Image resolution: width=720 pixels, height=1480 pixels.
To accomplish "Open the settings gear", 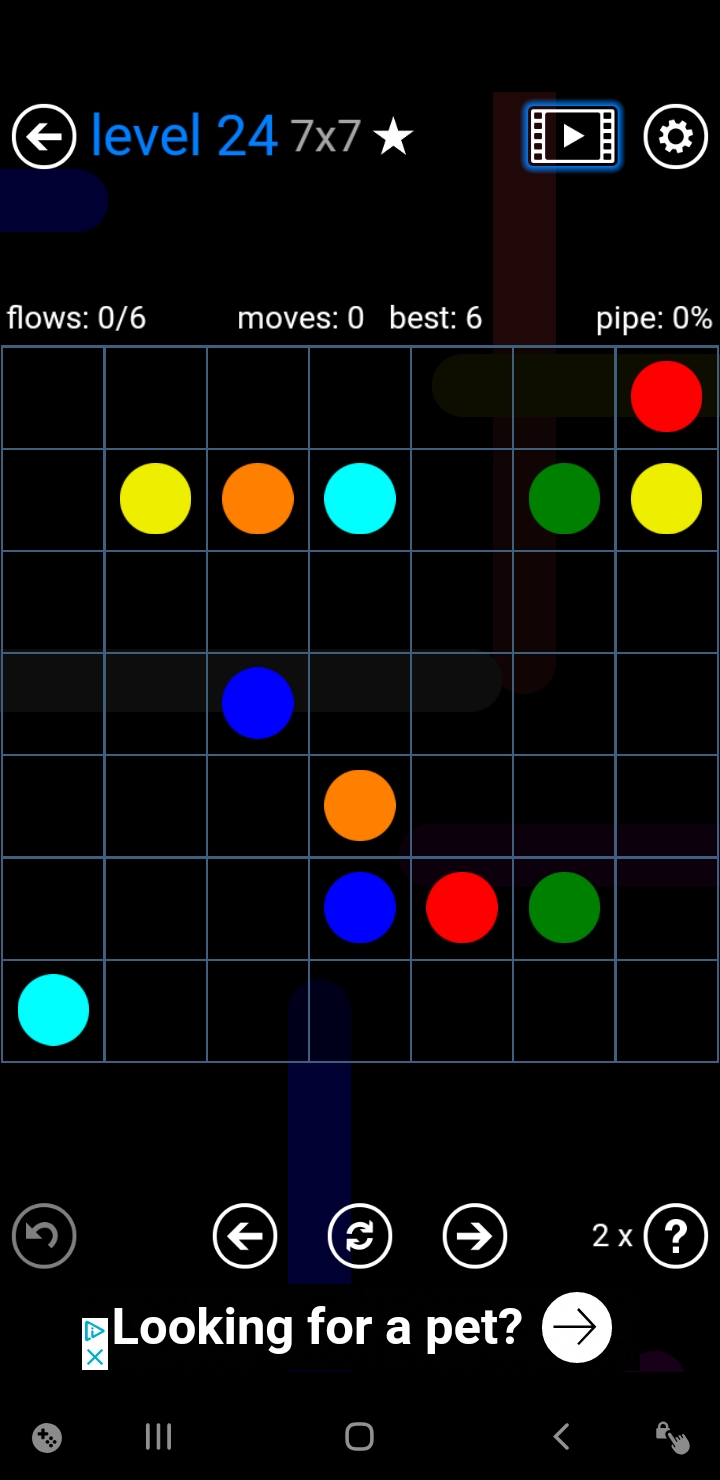I will [x=675, y=136].
